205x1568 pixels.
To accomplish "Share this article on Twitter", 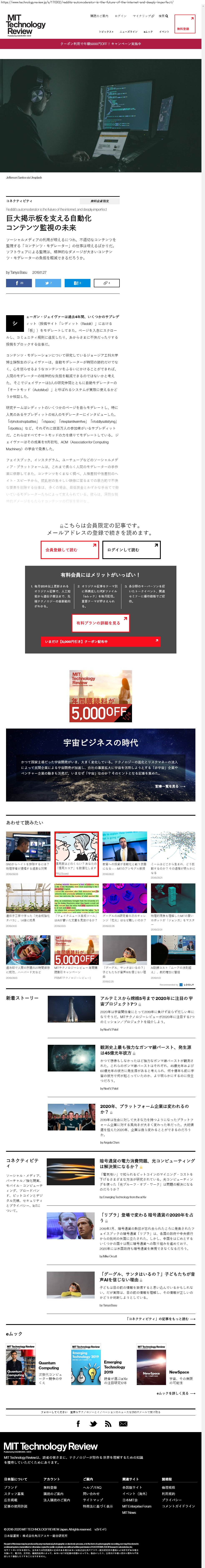I will pos(48,283).
